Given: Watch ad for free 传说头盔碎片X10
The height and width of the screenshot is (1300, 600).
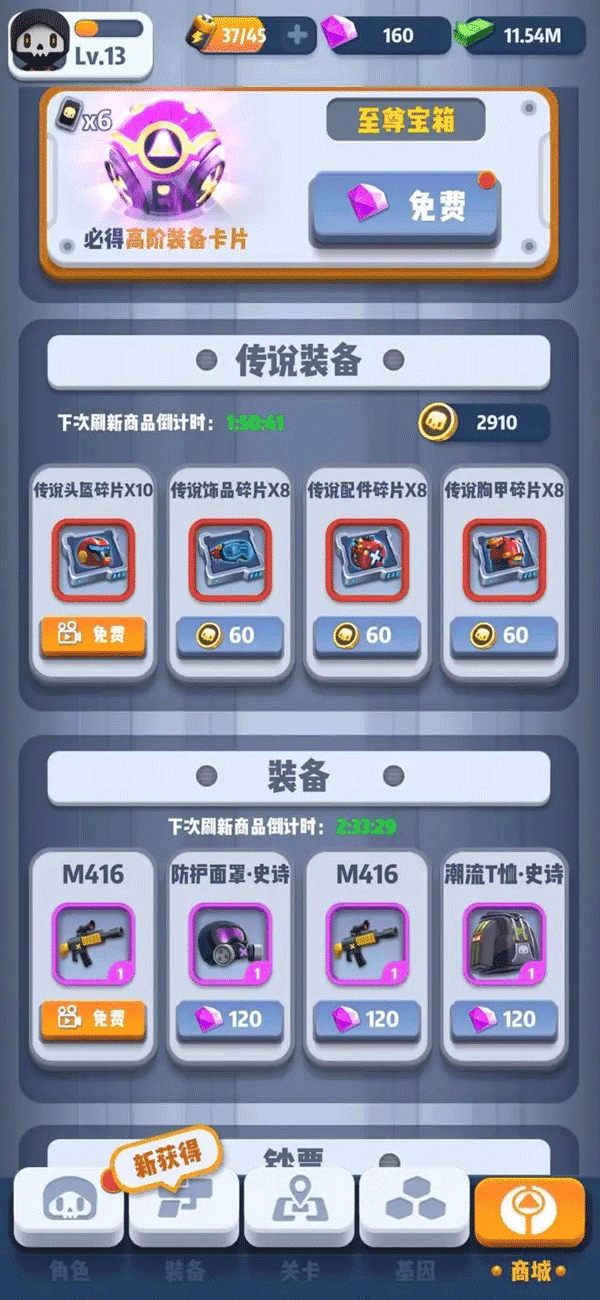Looking at the screenshot, I should 93,634.
